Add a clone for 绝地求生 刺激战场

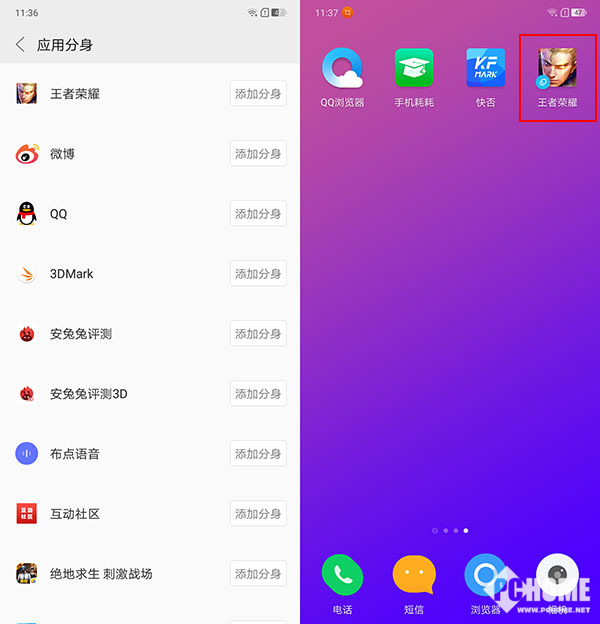(258, 574)
